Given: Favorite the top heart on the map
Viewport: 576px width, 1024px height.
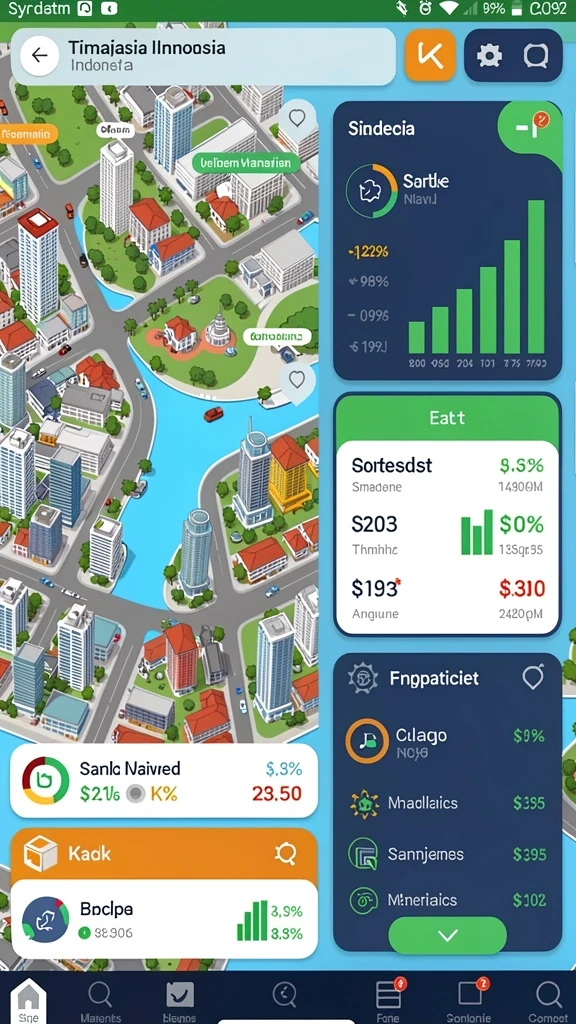Looking at the screenshot, I should click(x=297, y=118).
